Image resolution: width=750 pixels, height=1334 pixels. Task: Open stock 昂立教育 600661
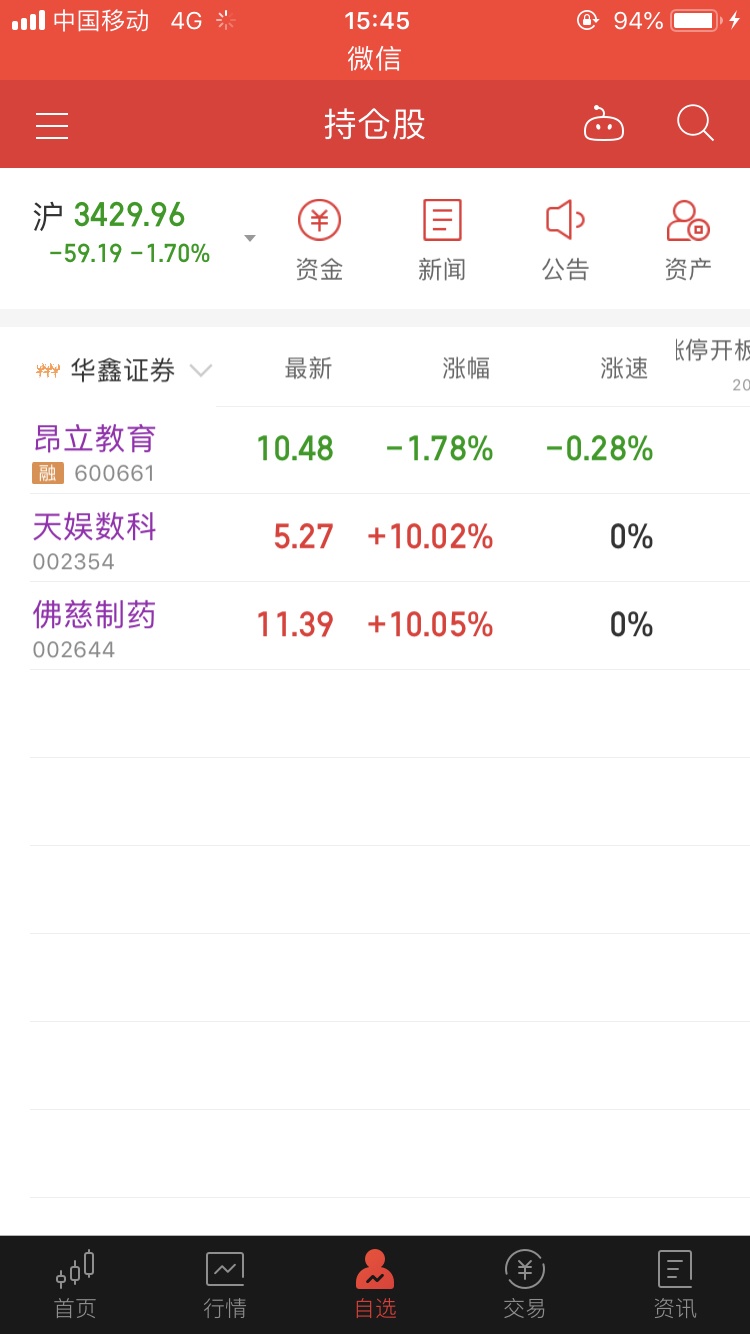pos(390,450)
